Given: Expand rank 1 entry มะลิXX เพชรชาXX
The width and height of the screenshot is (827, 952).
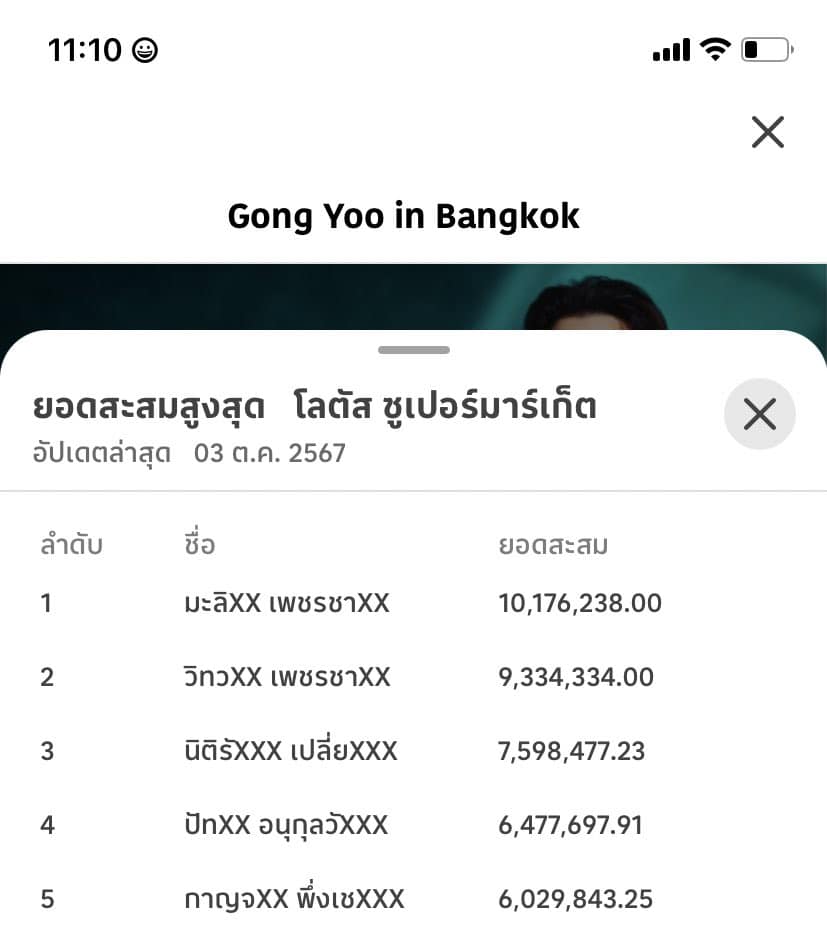Looking at the screenshot, I should [289, 603].
